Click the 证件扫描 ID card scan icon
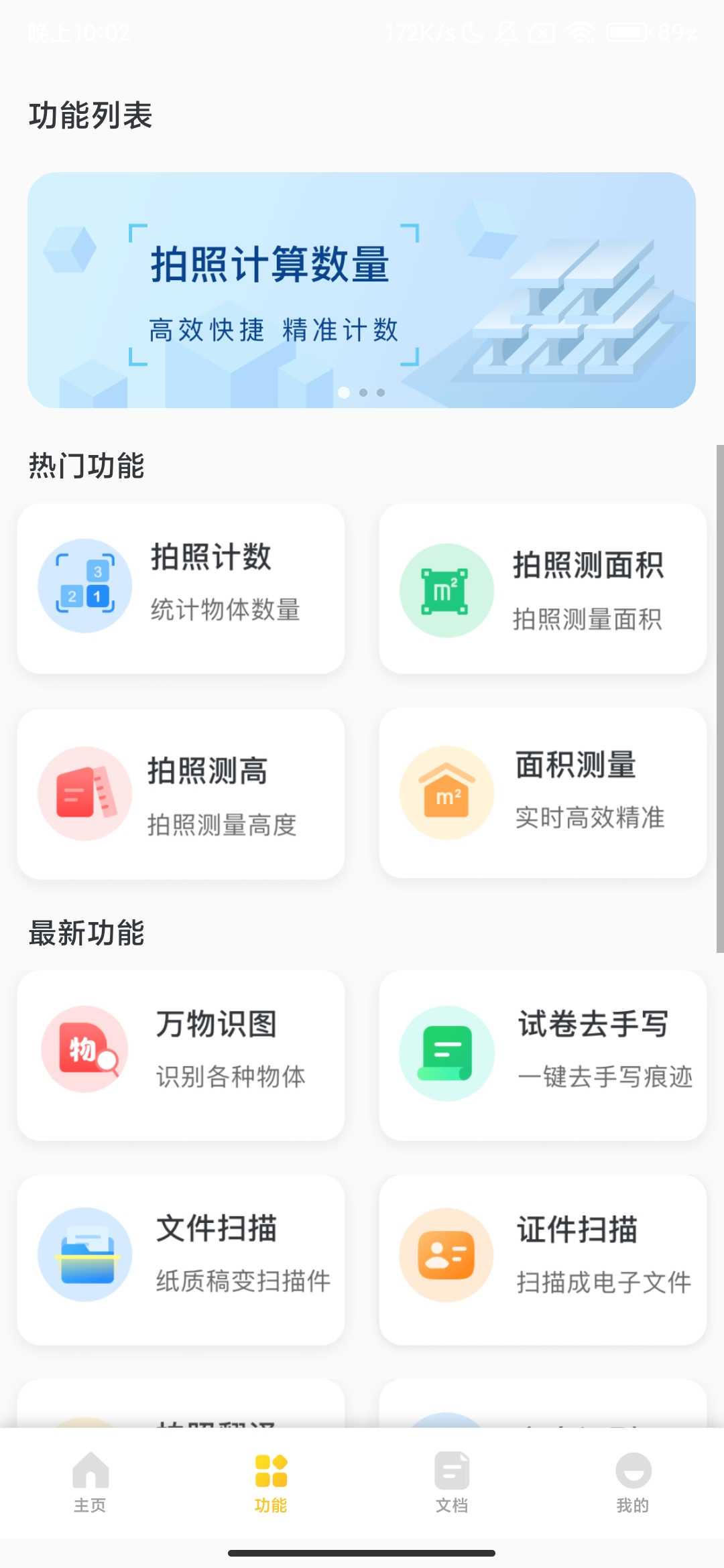The width and height of the screenshot is (724, 1568). [446, 1255]
